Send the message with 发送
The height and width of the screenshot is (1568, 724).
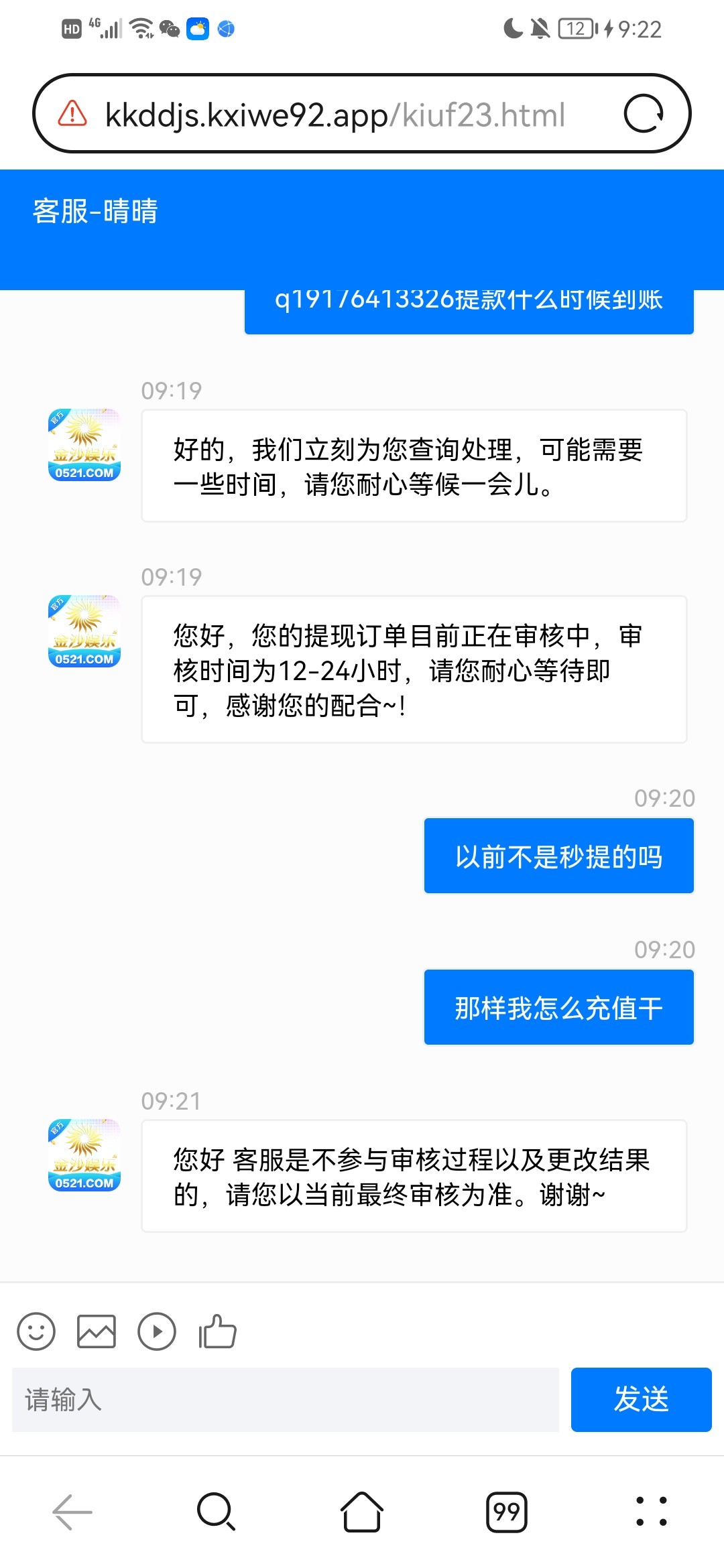641,1400
